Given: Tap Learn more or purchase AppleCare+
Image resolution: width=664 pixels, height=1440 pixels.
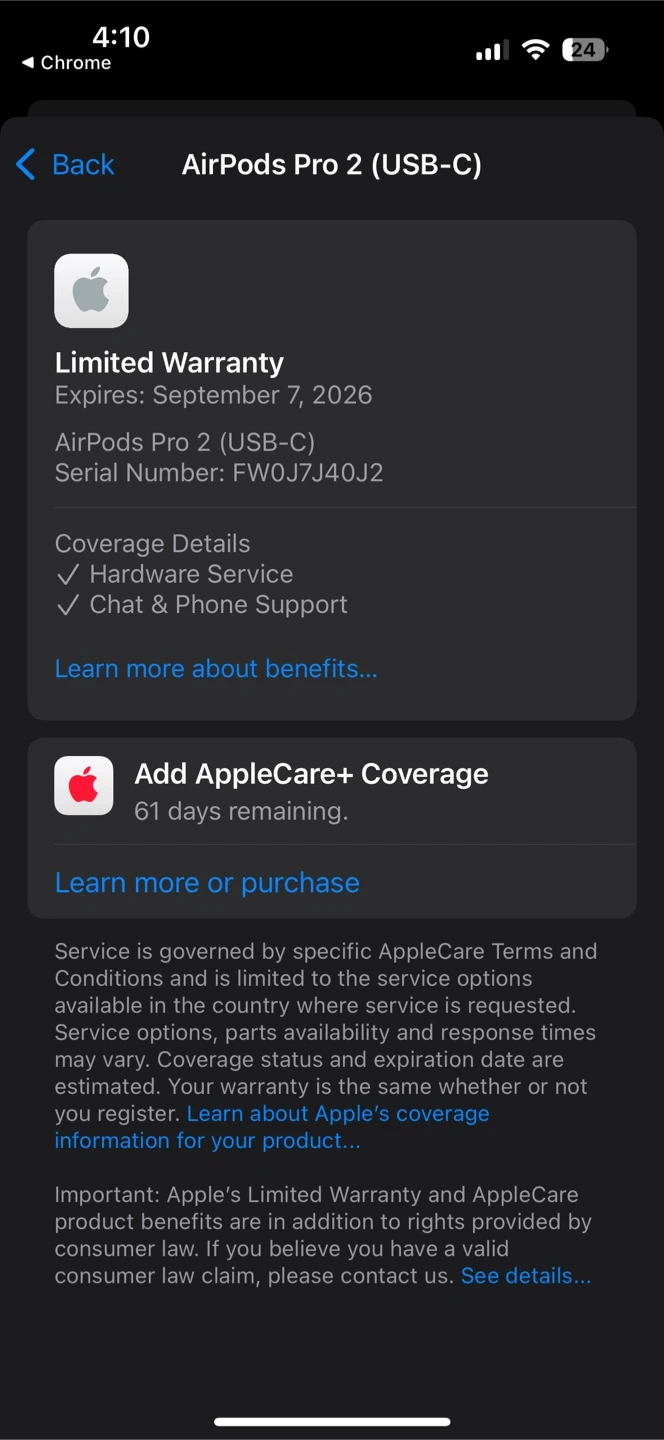Looking at the screenshot, I should point(207,883).
